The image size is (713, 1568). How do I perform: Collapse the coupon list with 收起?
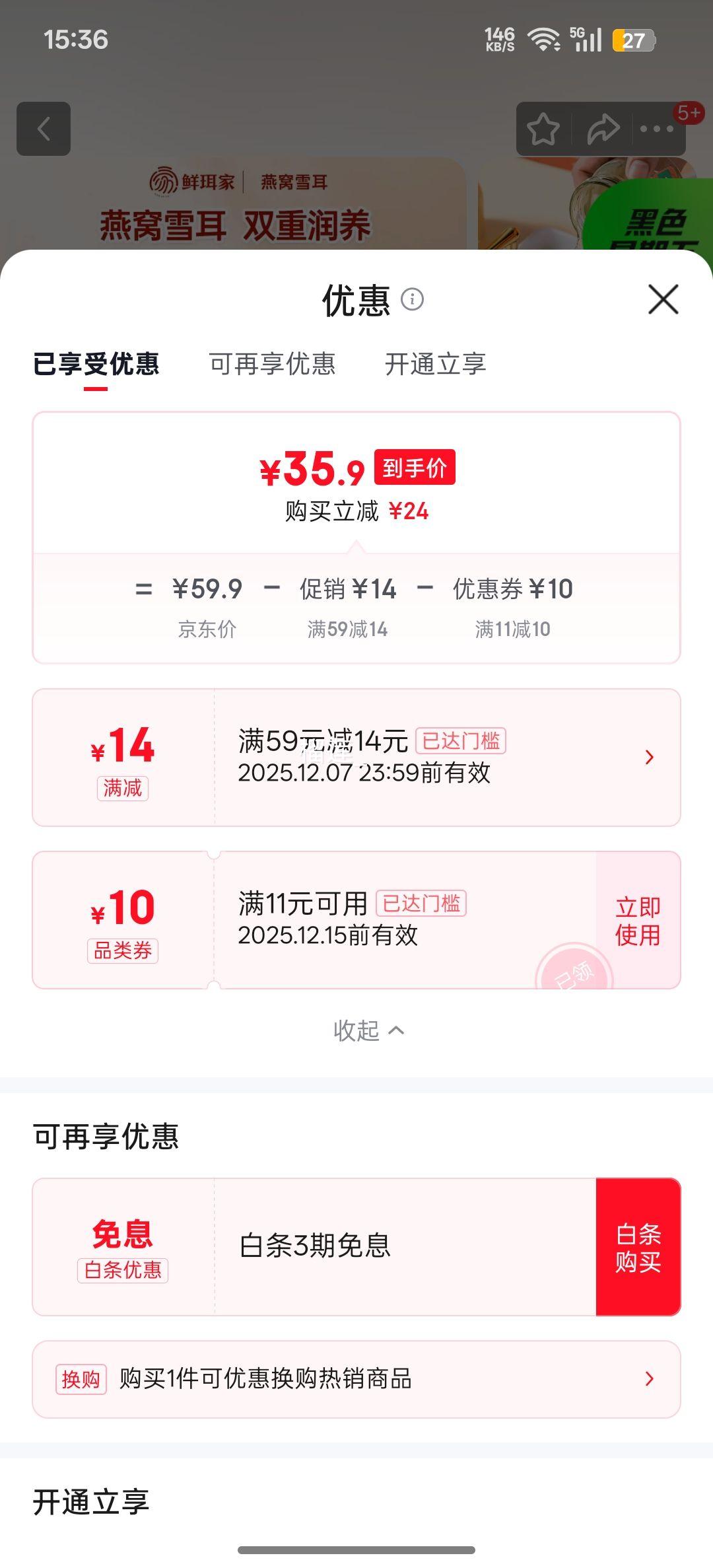pos(368,1030)
